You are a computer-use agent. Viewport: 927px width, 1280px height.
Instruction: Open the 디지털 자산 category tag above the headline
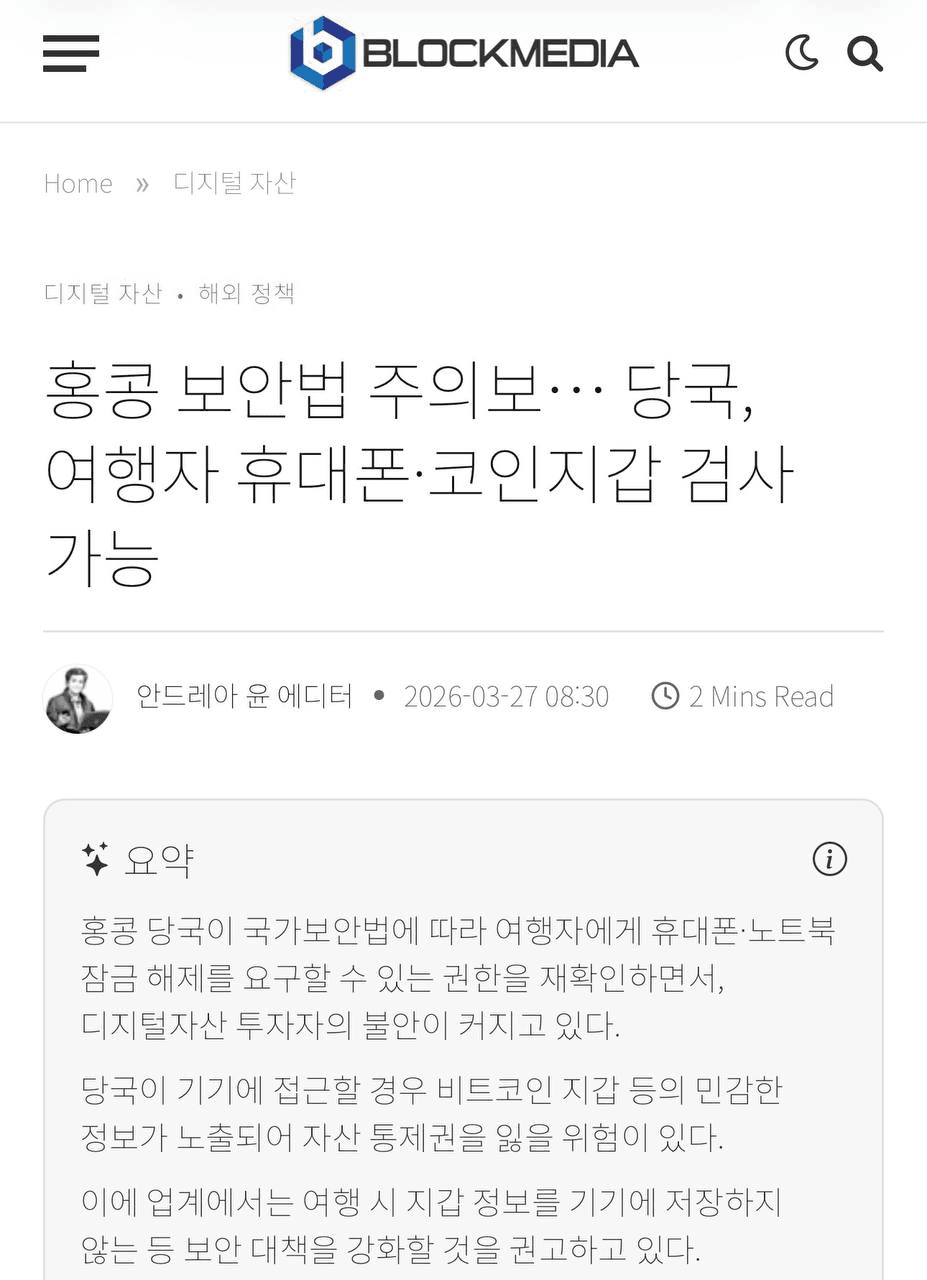point(102,294)
